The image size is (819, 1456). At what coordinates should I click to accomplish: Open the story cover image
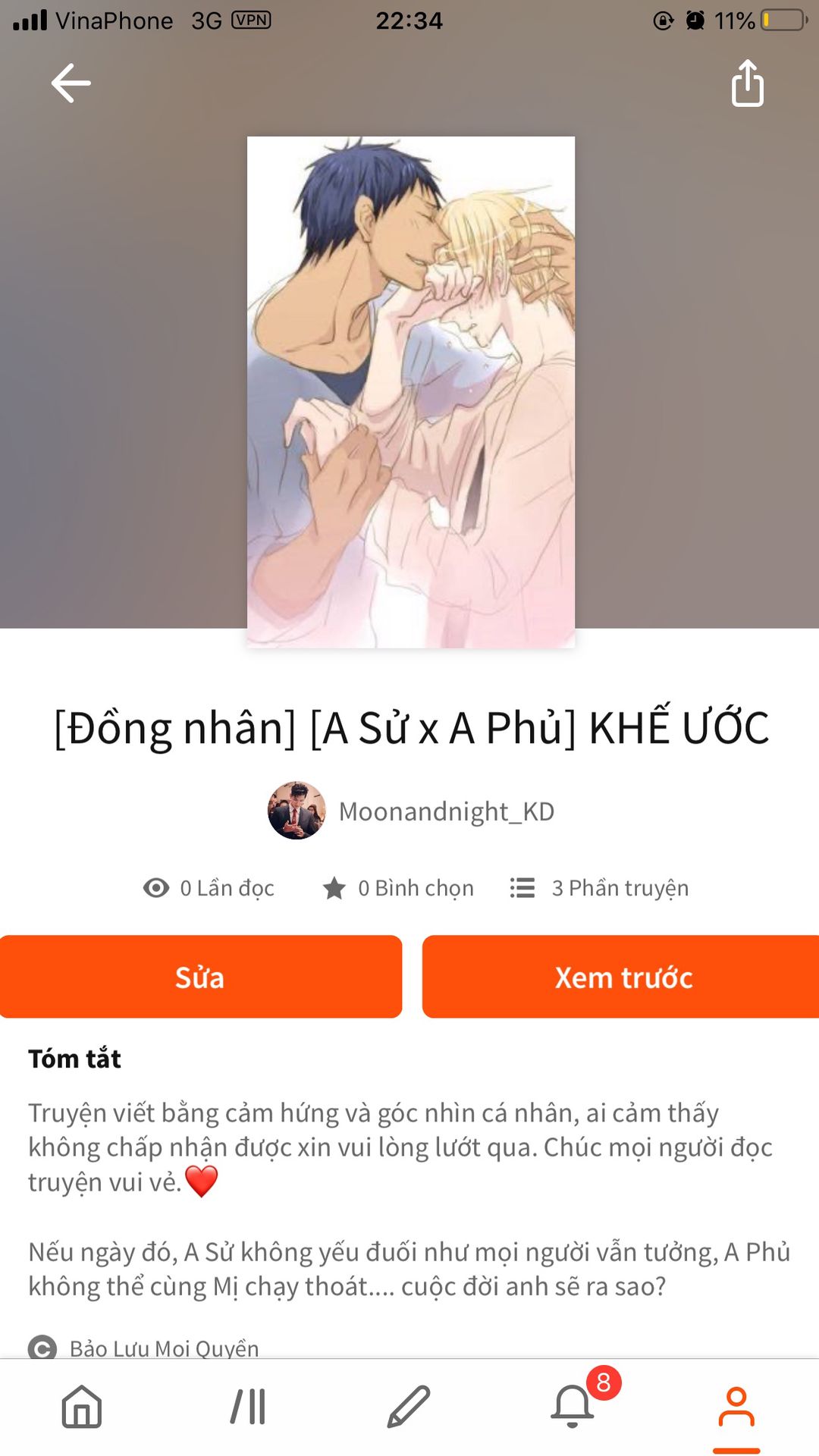point(410,391)
